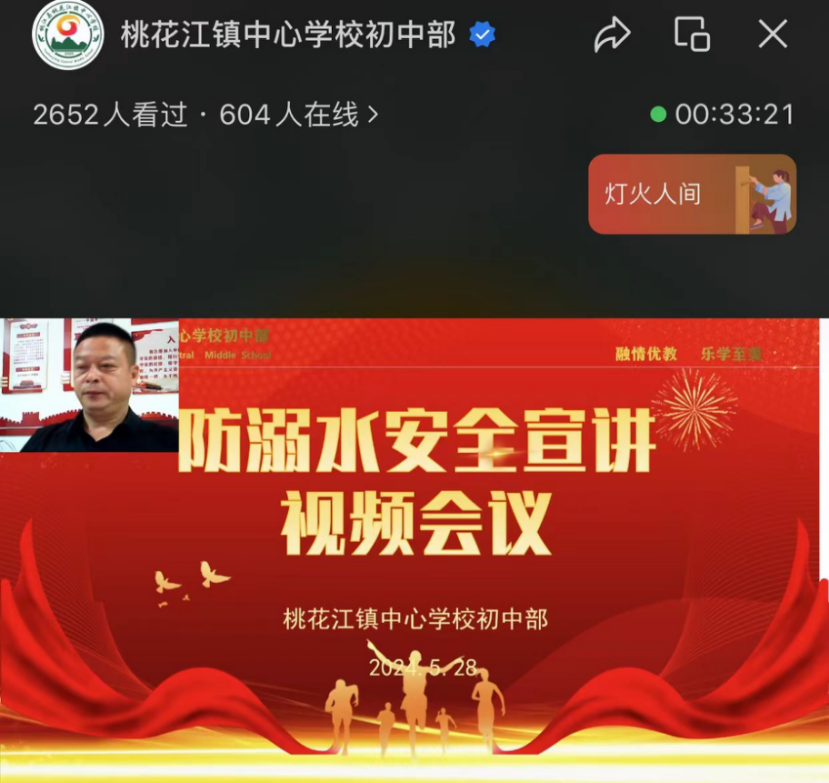Open the 灯火人间 card
Image resolution: width=829 pixels, height=783 pixels.
click(x=692, y=194)
